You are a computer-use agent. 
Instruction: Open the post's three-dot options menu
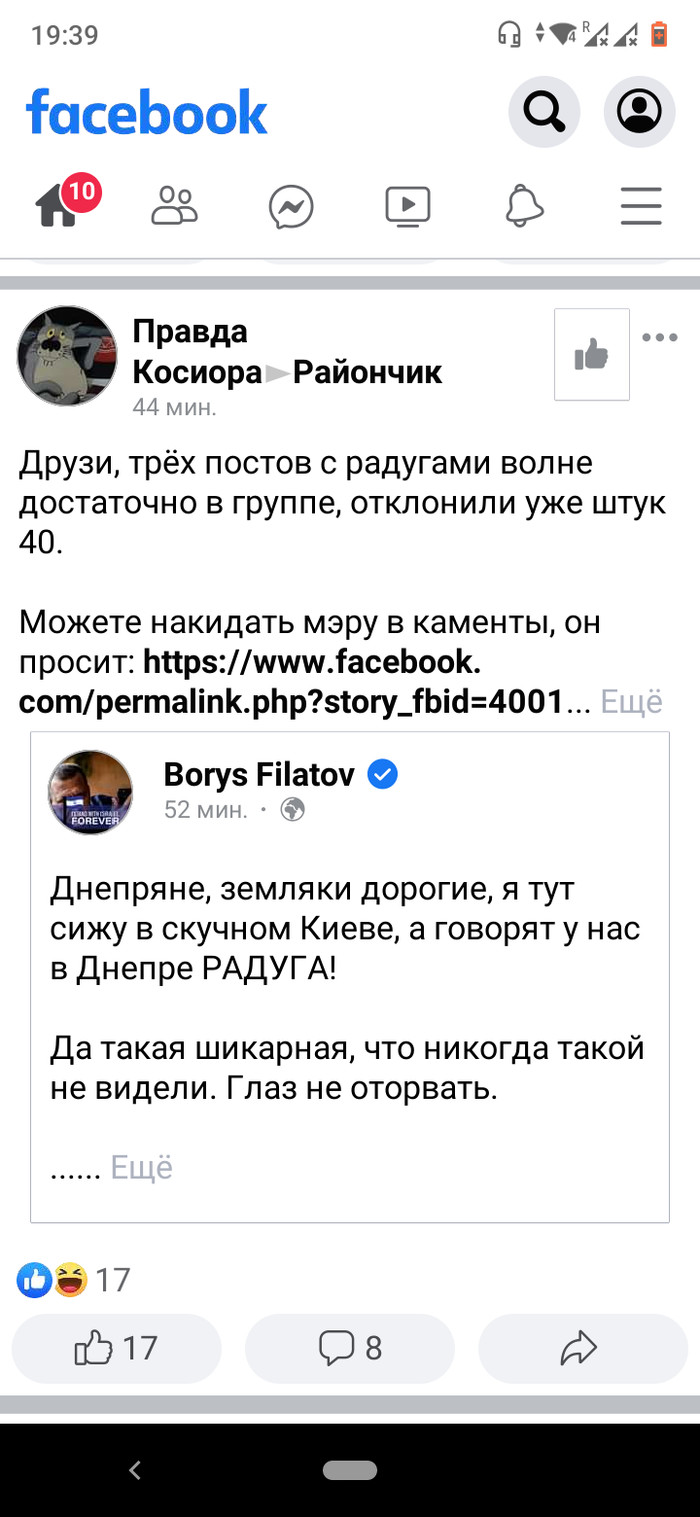660,338
